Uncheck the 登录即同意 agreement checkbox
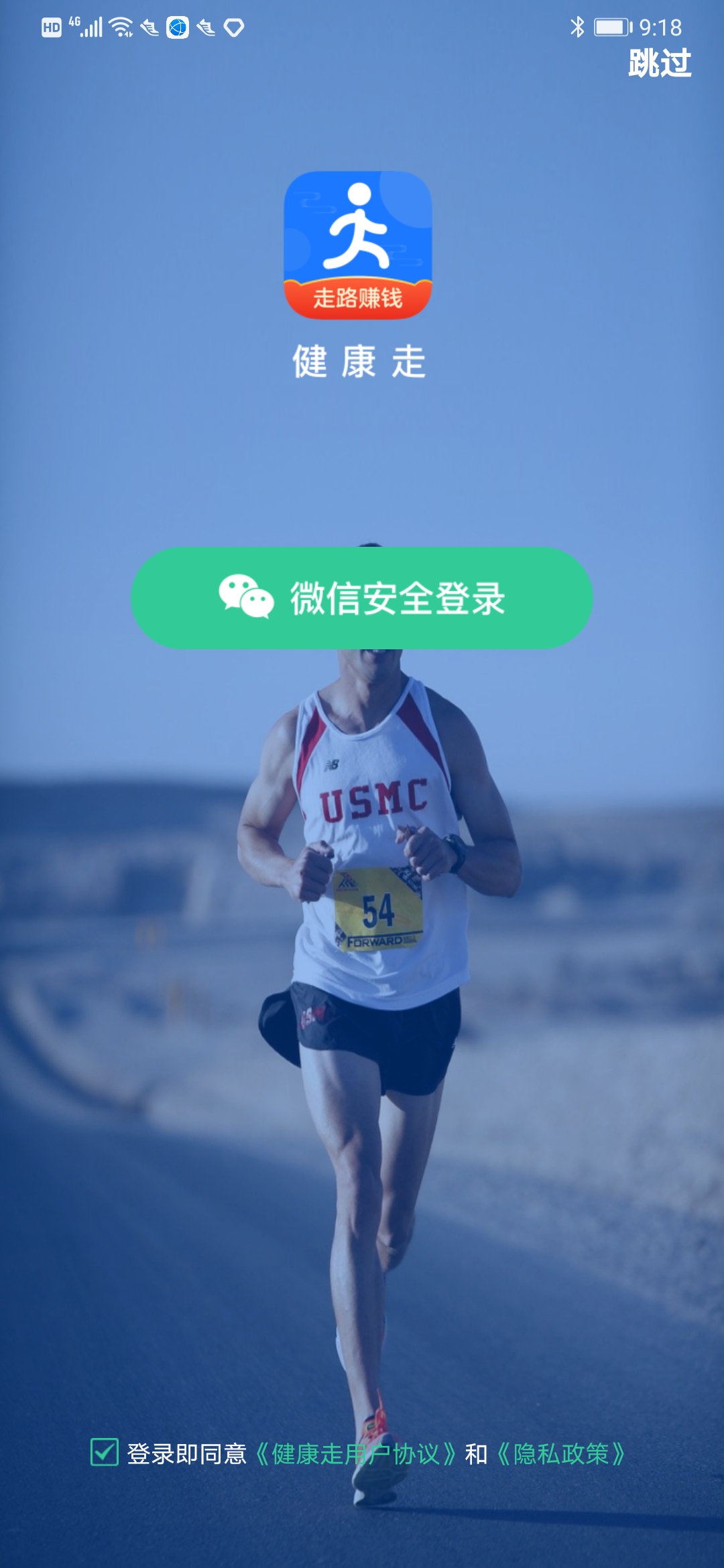The image size is (724, 1568). pos(105,1452)
